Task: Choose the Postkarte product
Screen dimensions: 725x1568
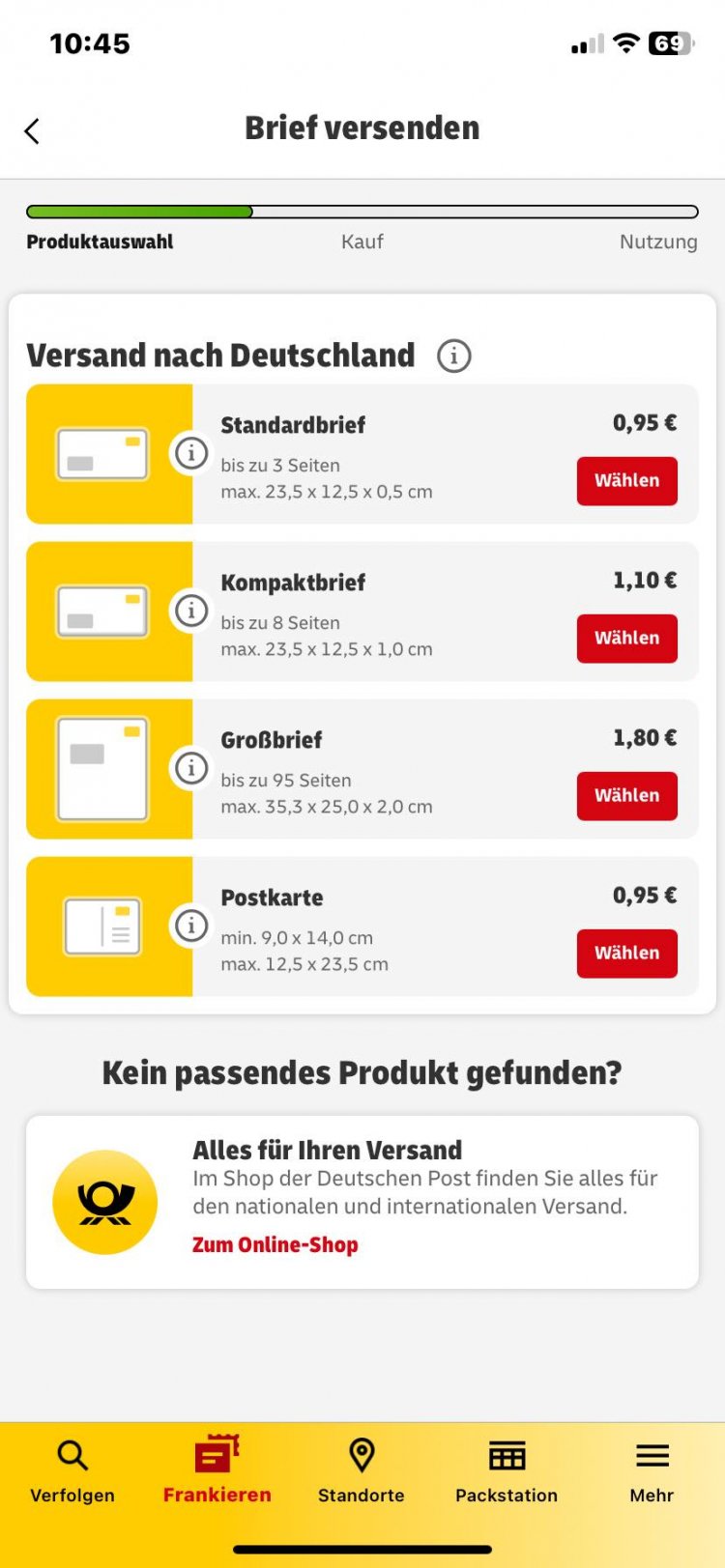Action: [626, 954]
